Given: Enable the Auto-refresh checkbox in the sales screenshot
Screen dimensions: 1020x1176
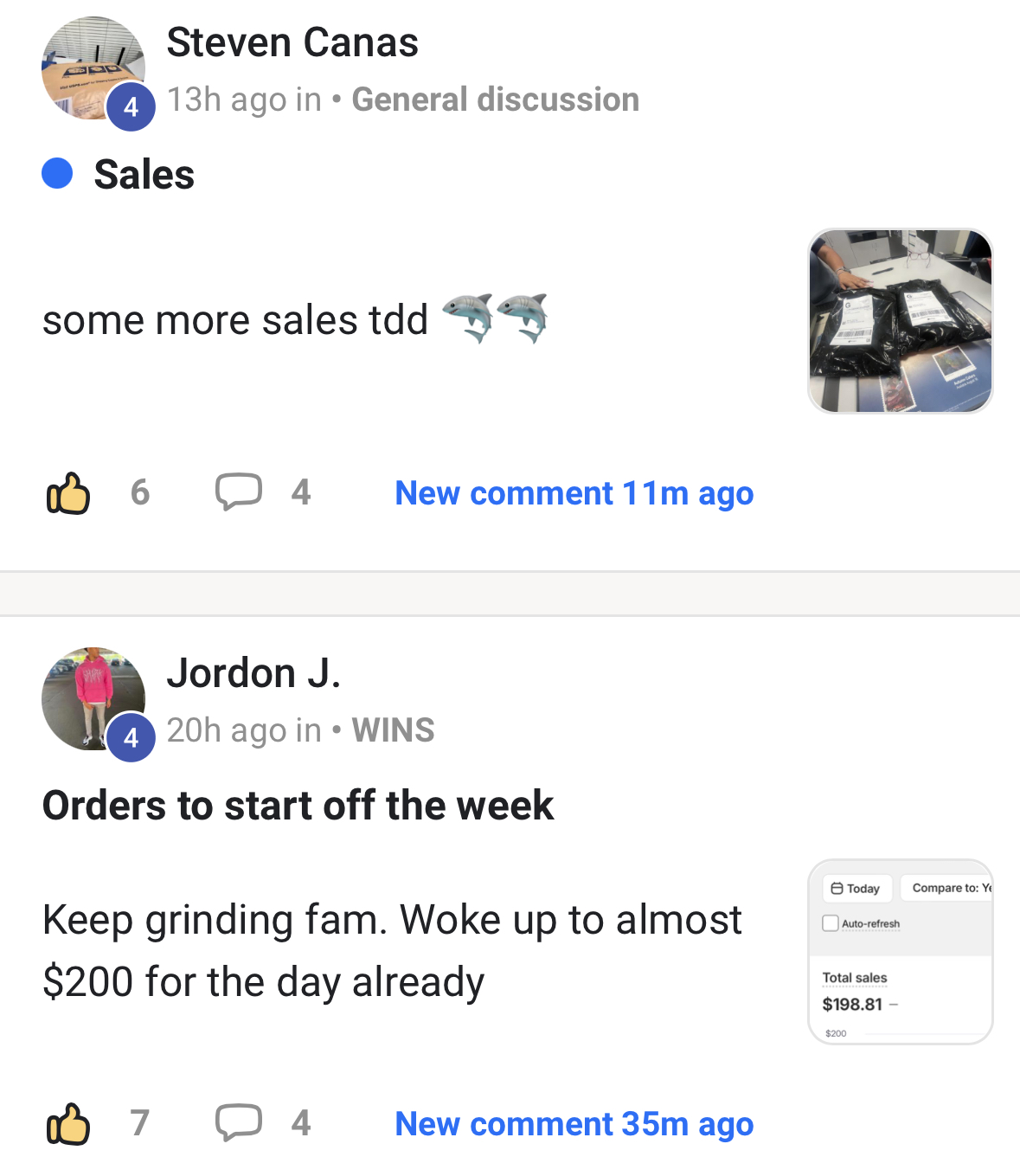Looking at the screenshot, I should [x=831, y=923].
